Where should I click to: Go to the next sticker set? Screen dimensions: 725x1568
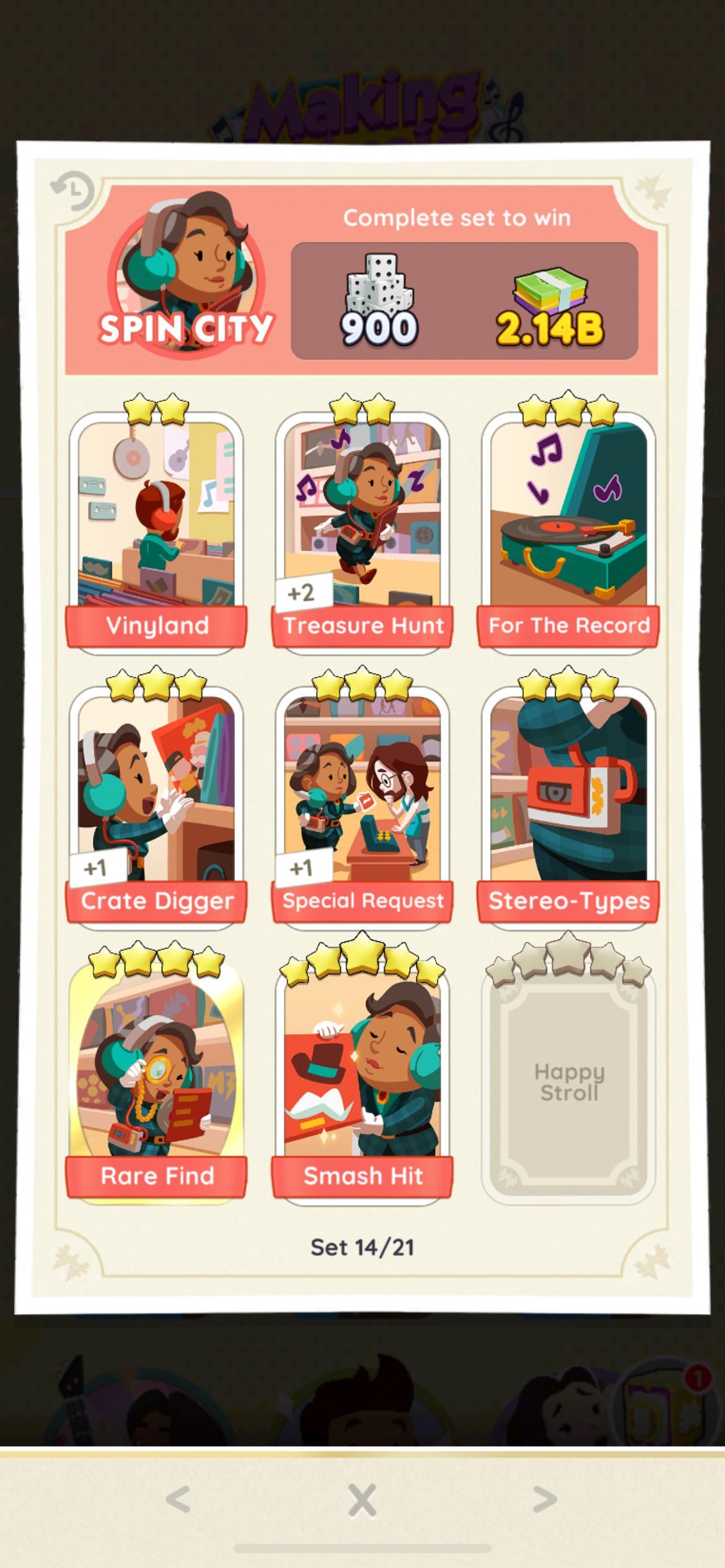(545, 1499)
